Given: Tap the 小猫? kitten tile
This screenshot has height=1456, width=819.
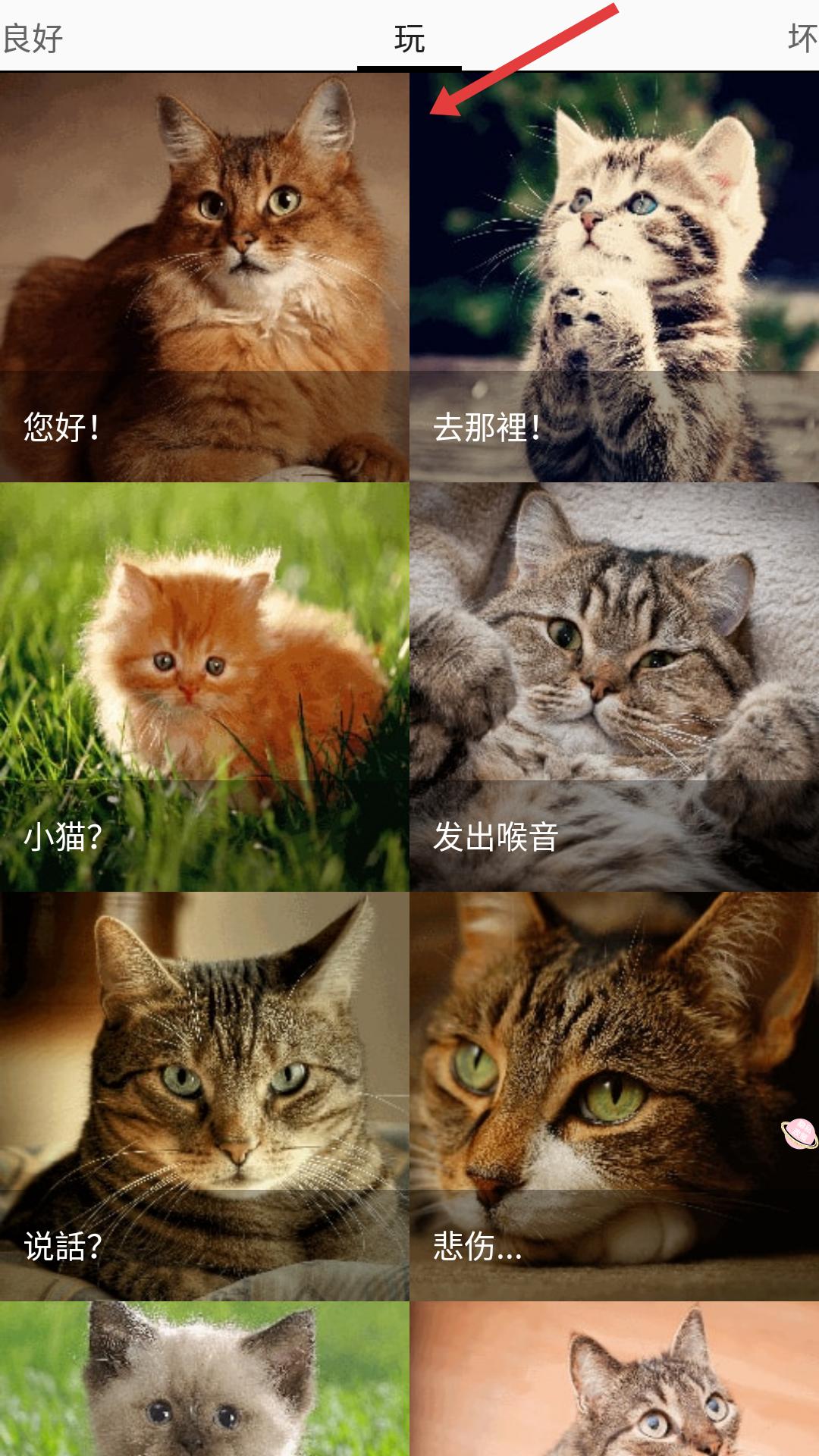Looking at the screenshot, I should coord(205,686).
